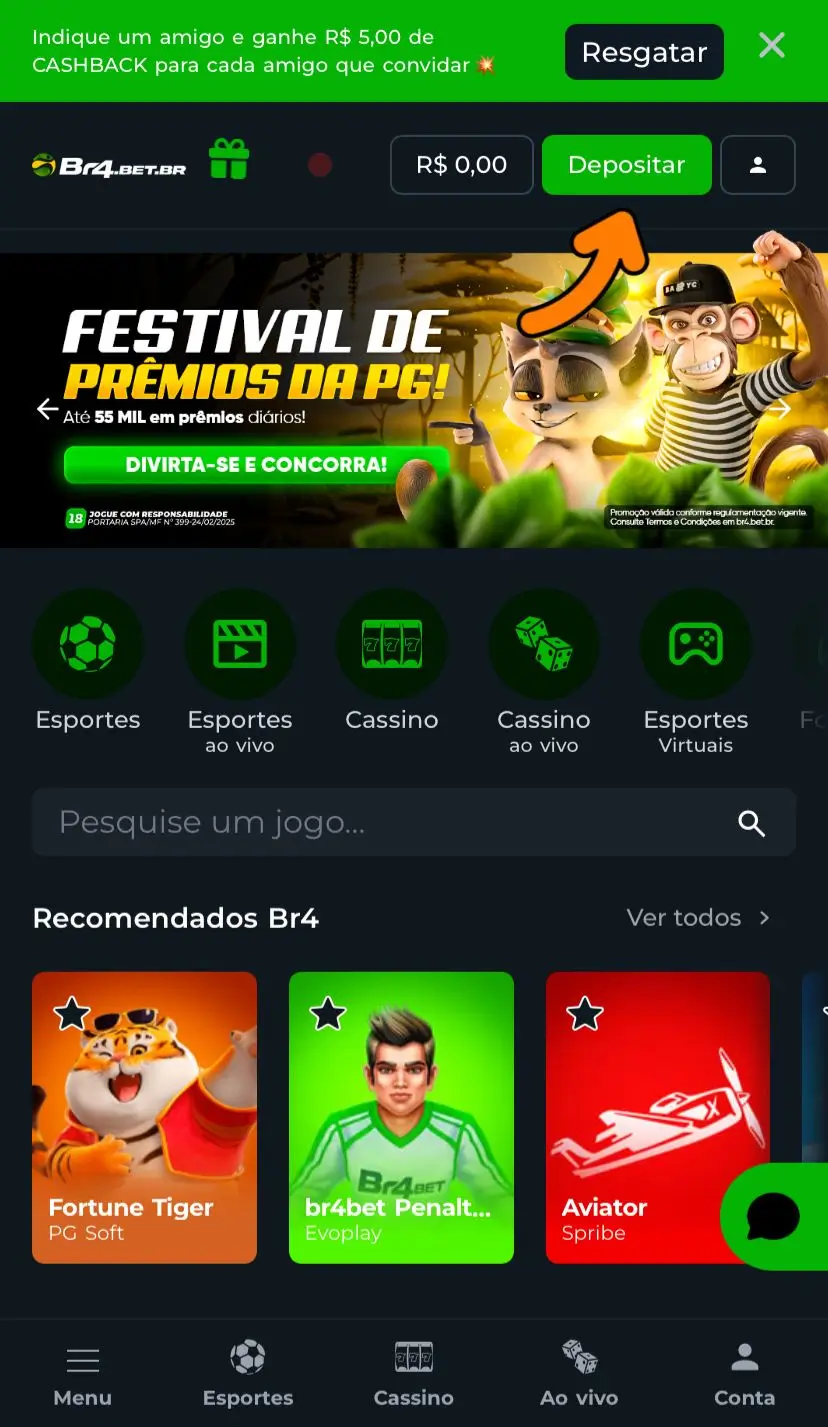Go back a banner with the left arrow
The height and width of the screenshot is (1427, 828).
click(x=47, y=409)
